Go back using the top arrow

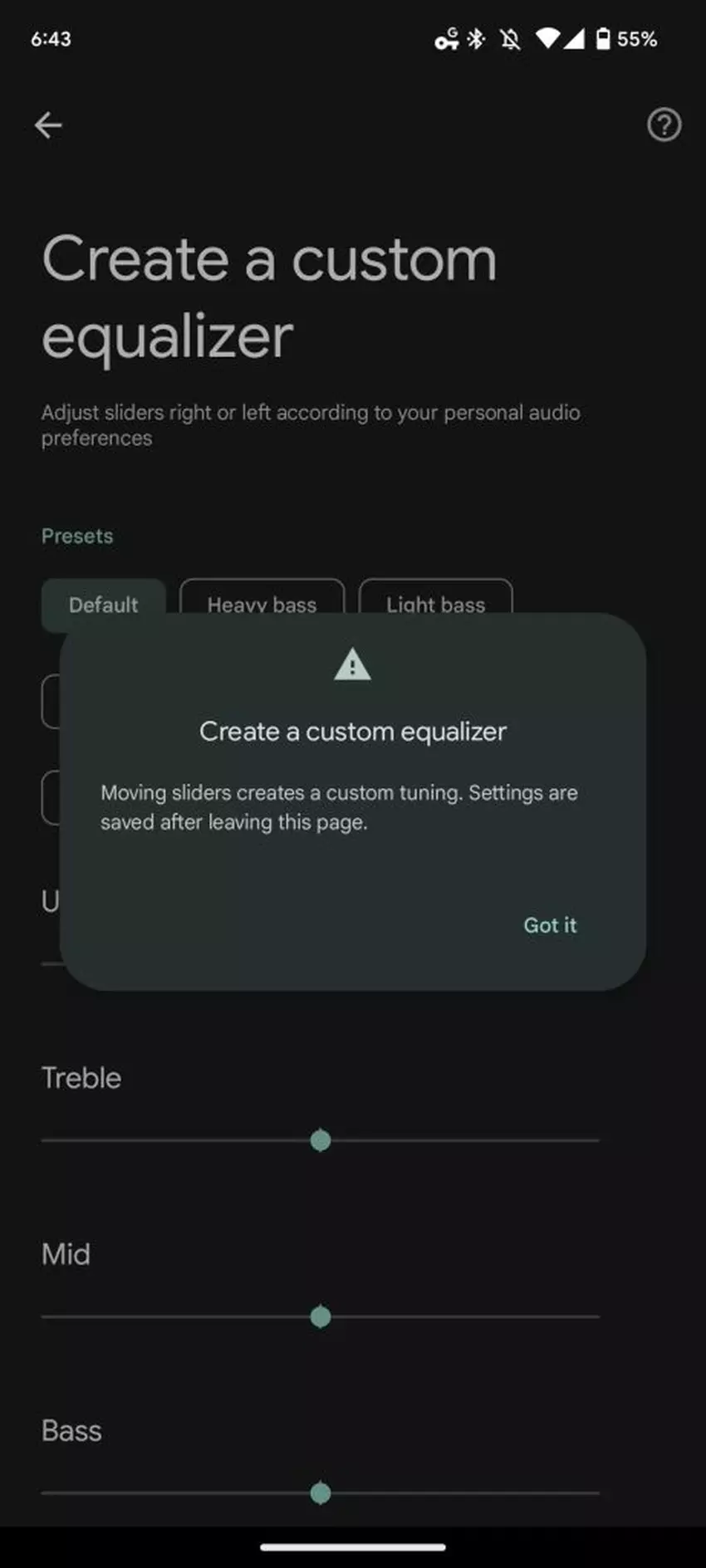(x=48, y=125)
